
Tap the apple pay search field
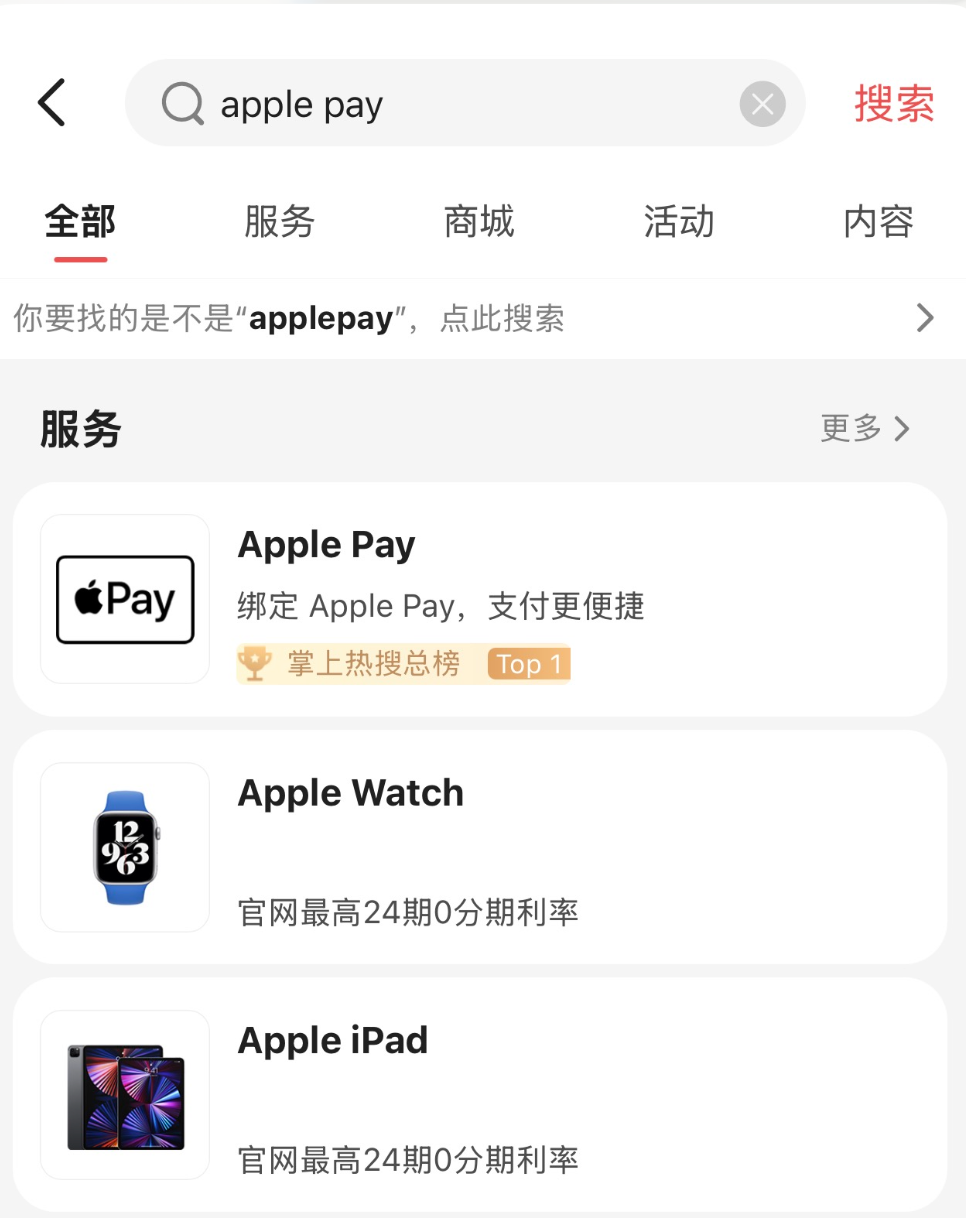(x=450, y=104)
